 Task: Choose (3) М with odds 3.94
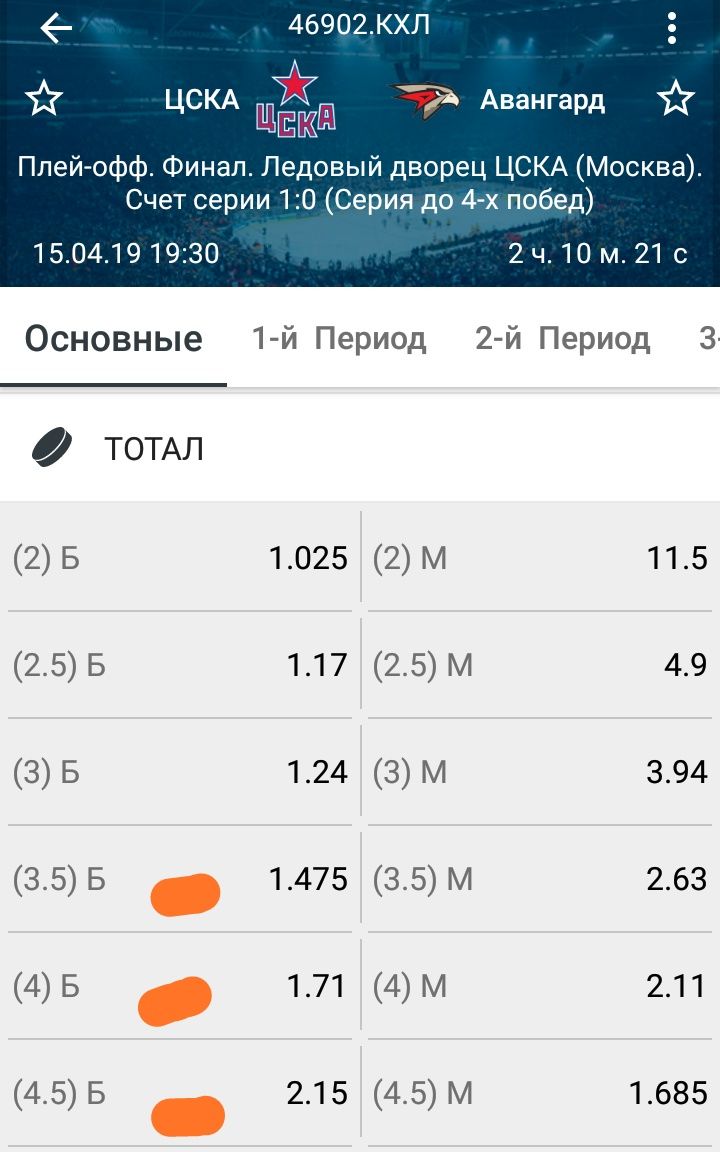[x=540, y=772]
